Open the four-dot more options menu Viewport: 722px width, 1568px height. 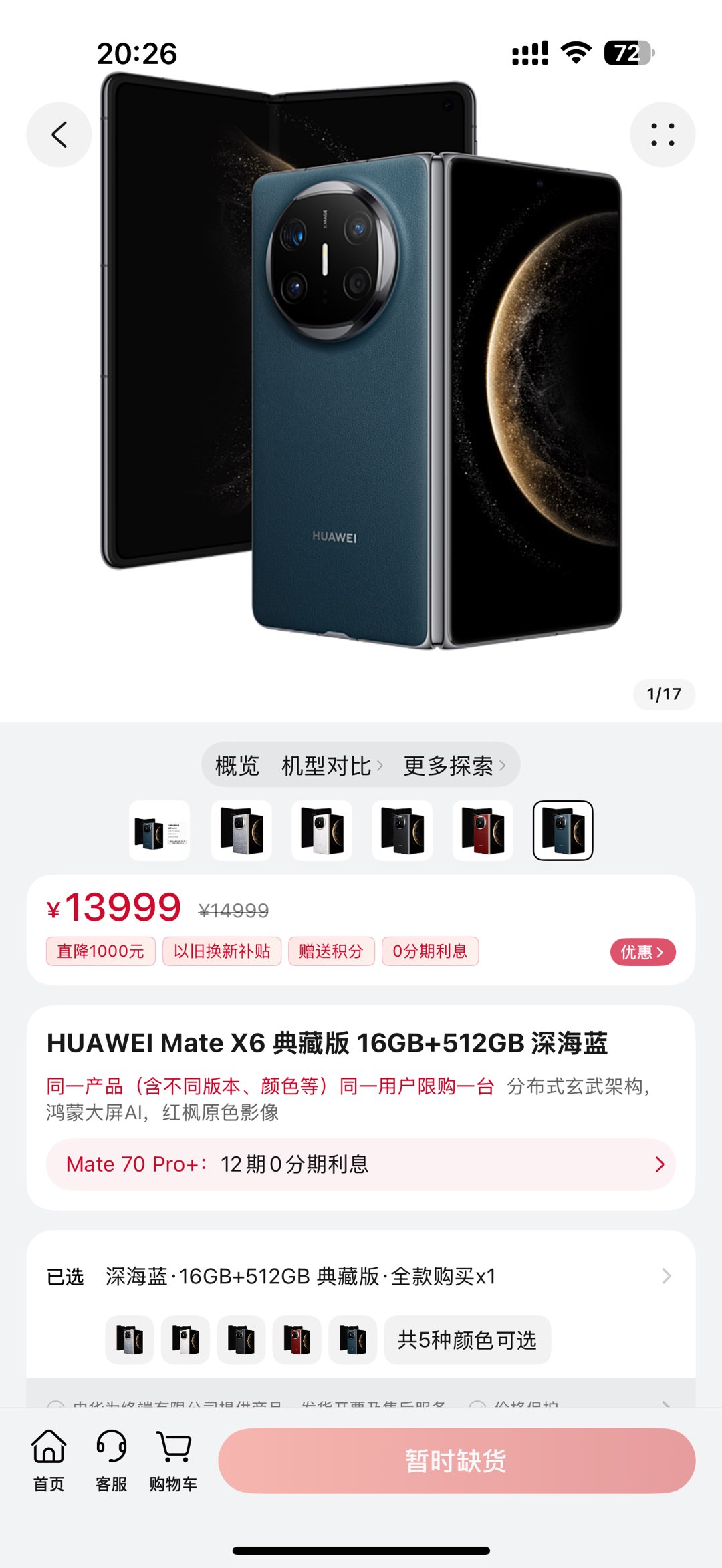pyautogui.click(x=662, y=134)
